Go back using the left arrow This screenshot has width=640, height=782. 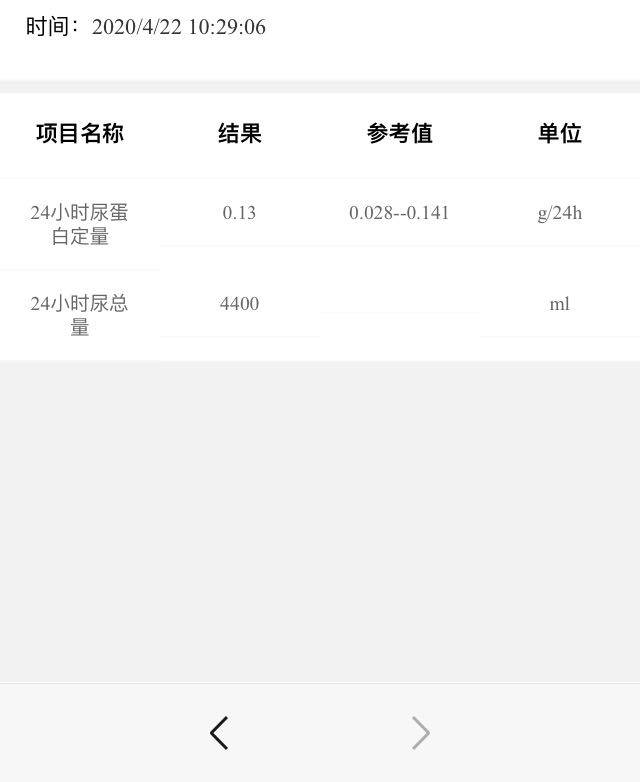[219, 733]
